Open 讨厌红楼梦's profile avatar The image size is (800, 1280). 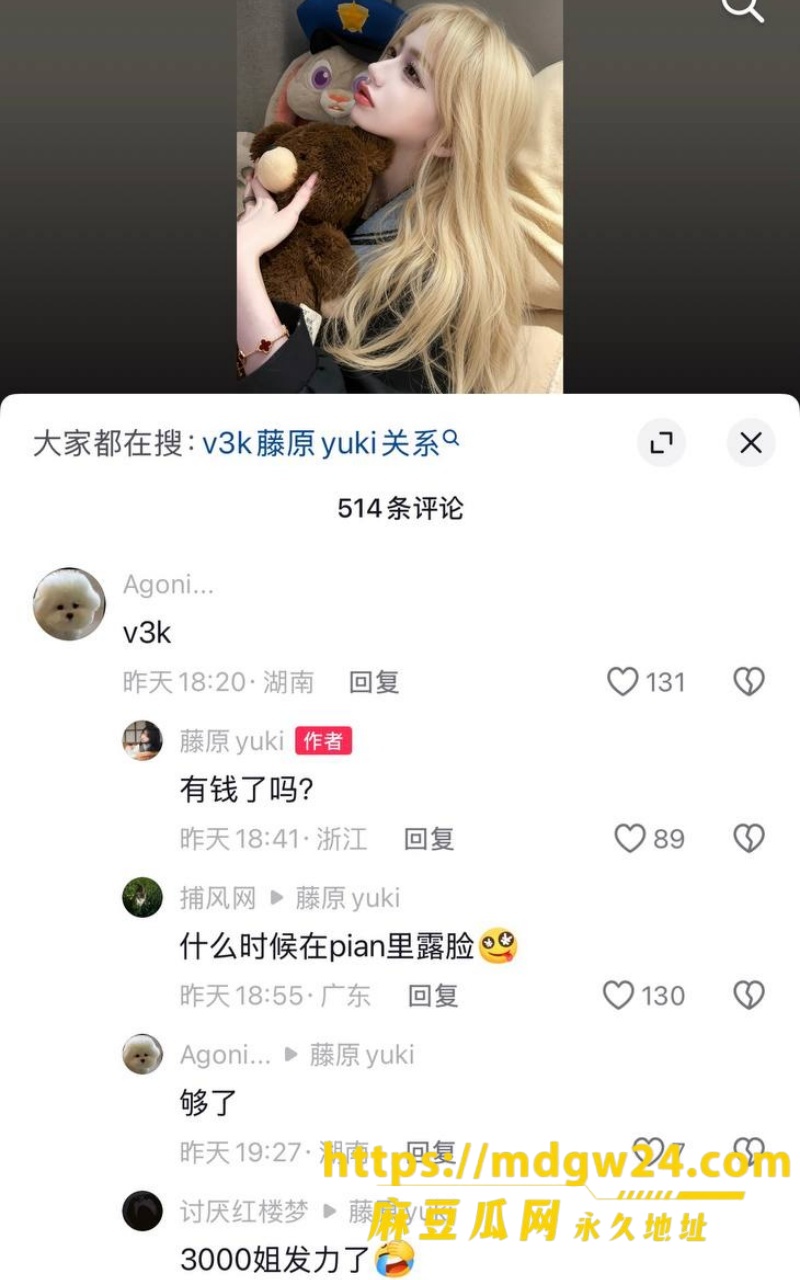[x=142, y=1211]
